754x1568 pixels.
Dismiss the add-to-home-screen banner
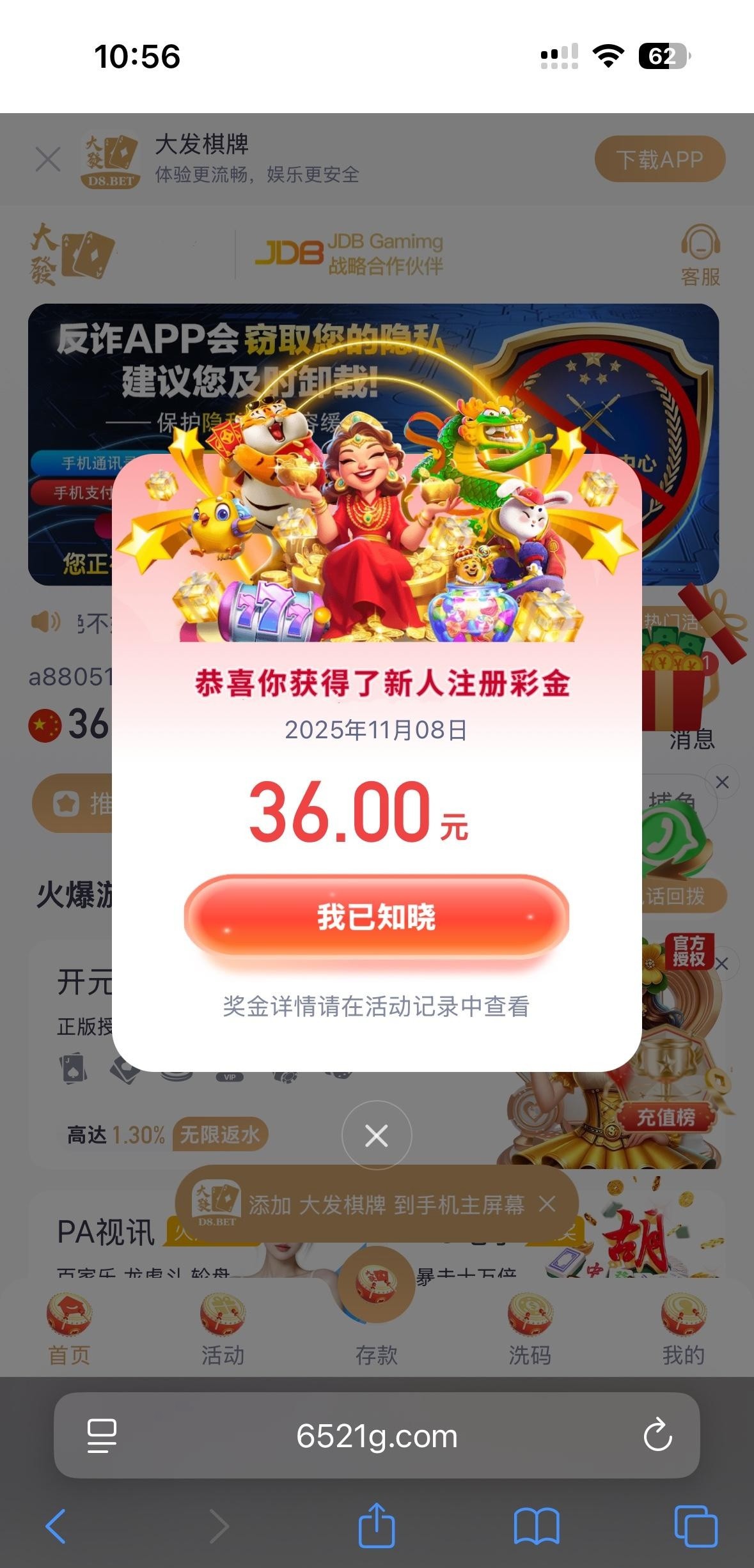click(547, 1204)
